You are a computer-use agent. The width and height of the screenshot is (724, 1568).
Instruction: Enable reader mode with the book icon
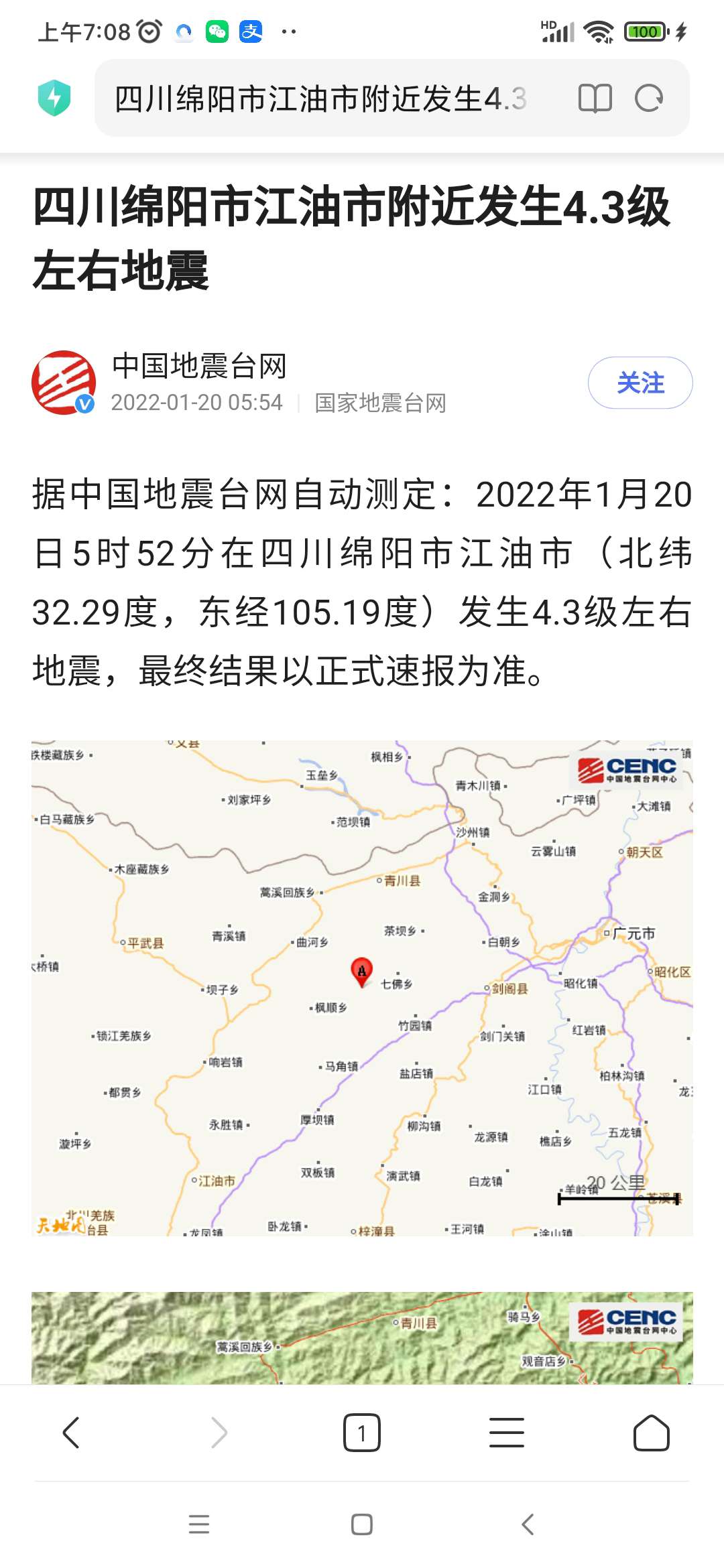tap(595, 99)
